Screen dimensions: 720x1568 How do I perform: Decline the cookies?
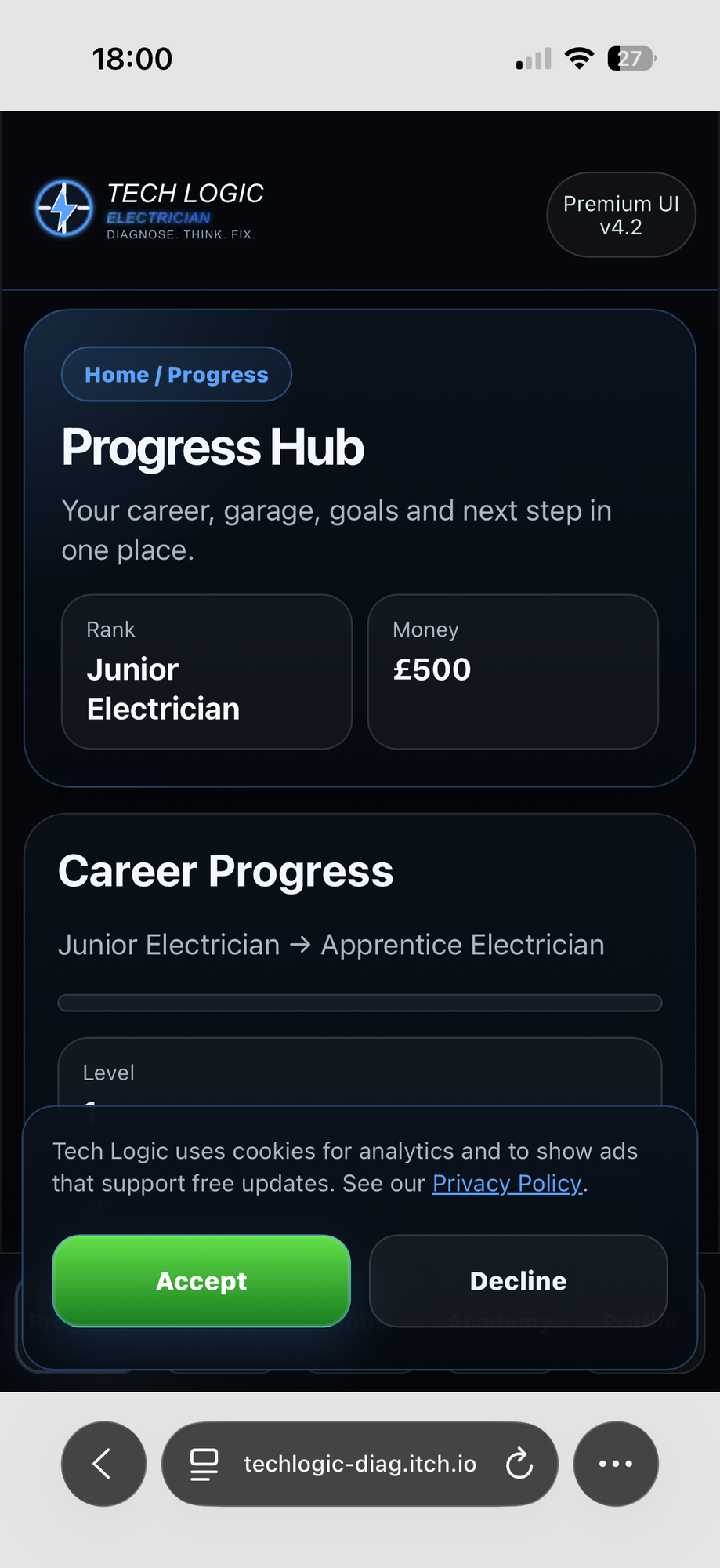click(518, 1281)
